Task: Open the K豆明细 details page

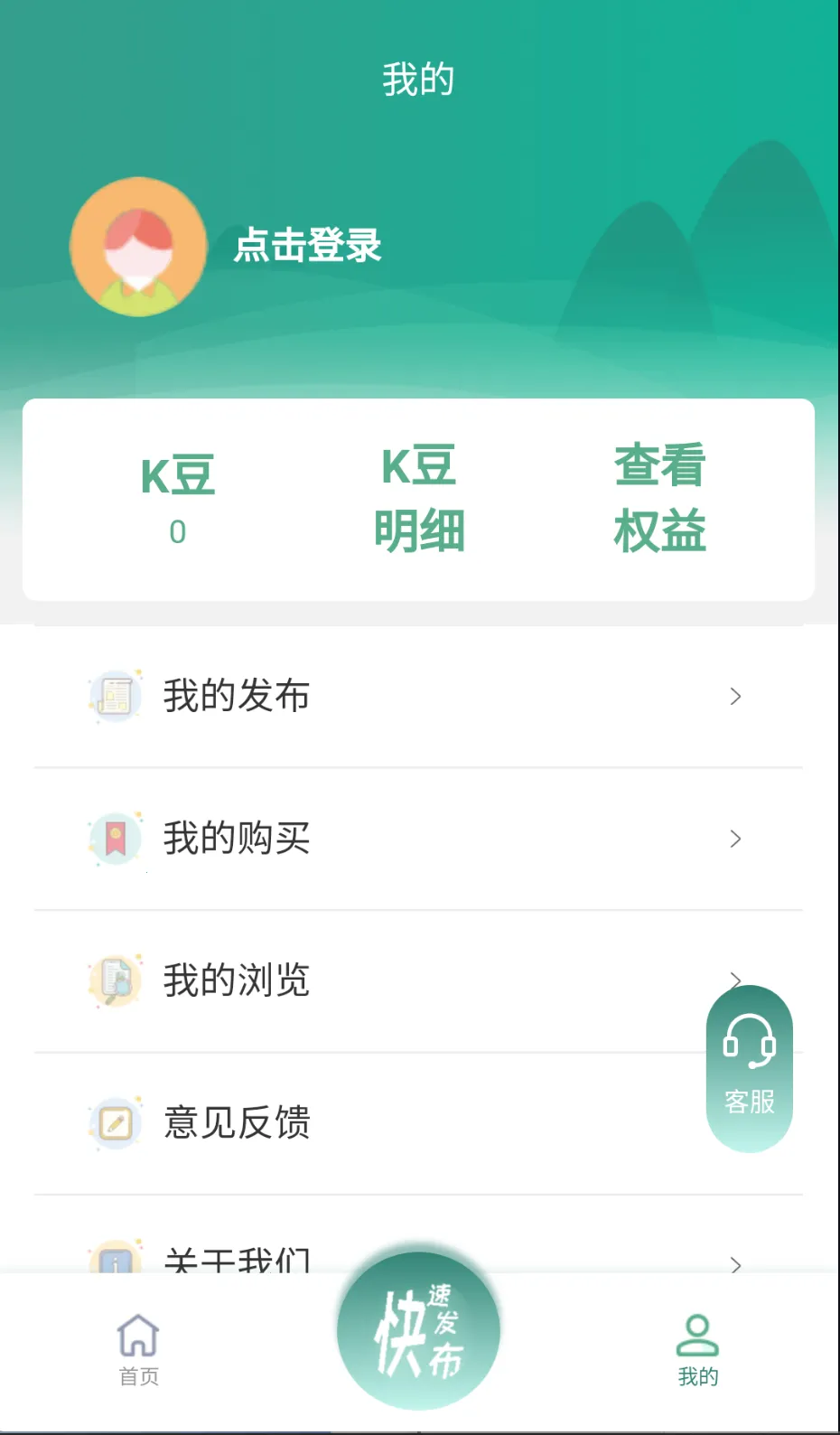Action: (419, 499)
